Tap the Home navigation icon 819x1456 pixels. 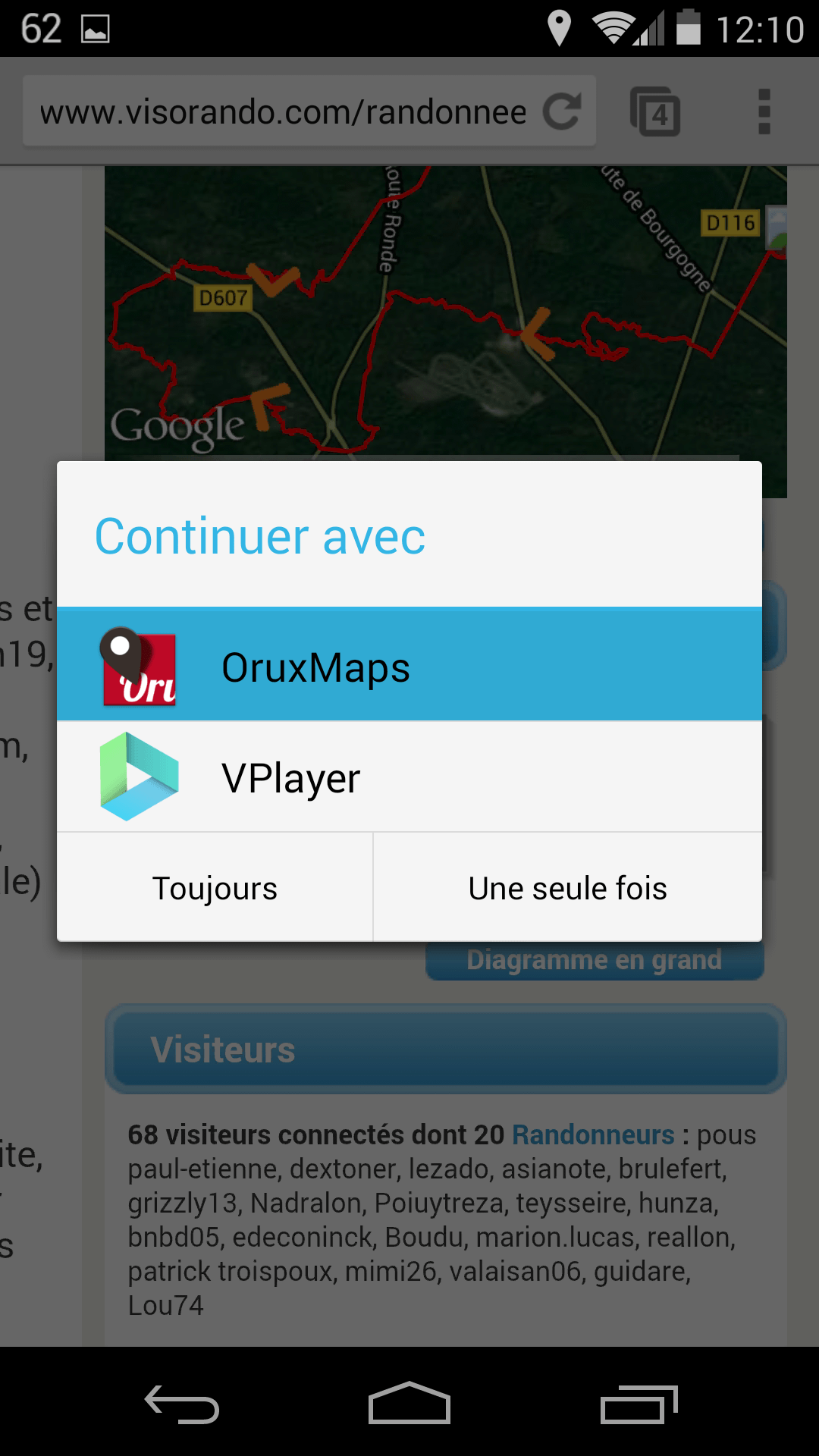point(409,1403)
